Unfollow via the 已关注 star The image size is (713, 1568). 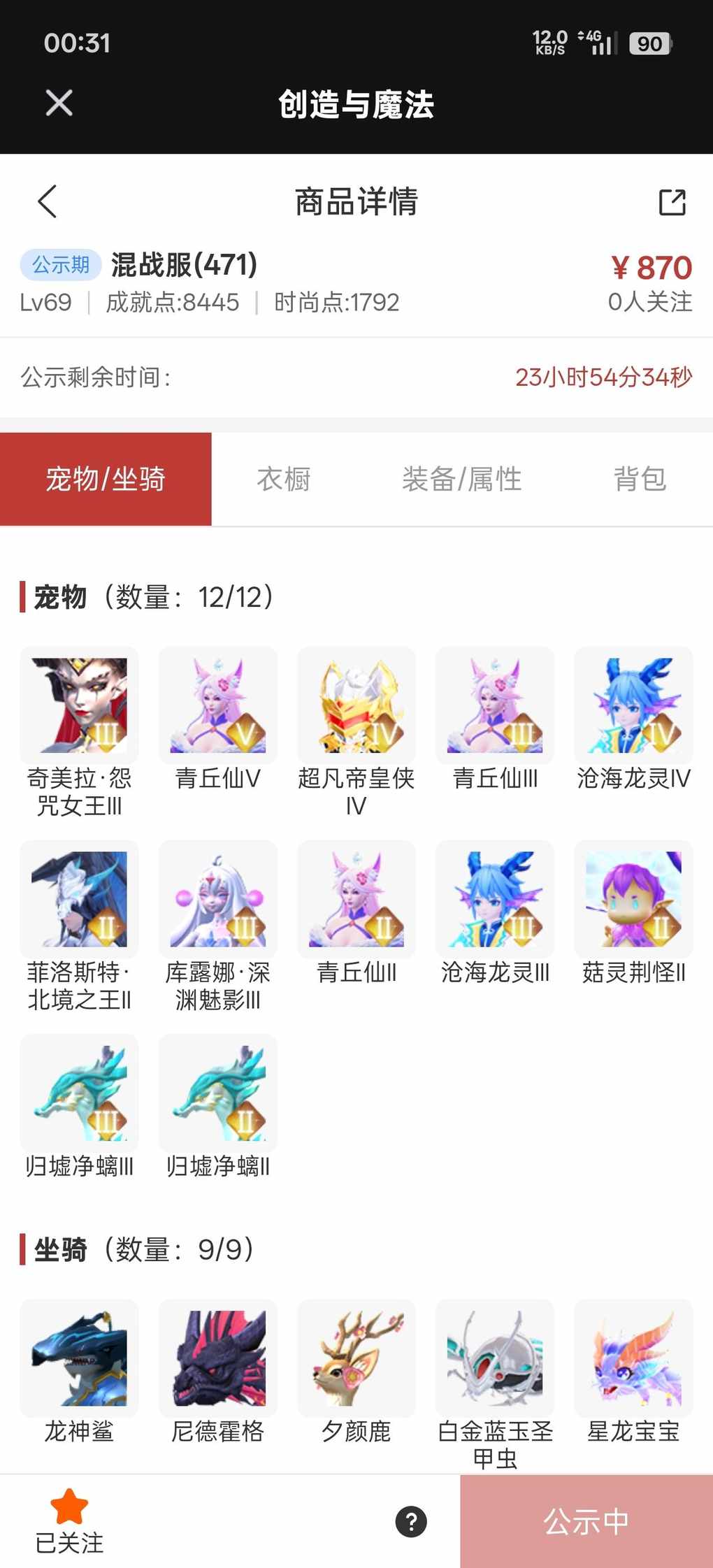[69, 1520]
